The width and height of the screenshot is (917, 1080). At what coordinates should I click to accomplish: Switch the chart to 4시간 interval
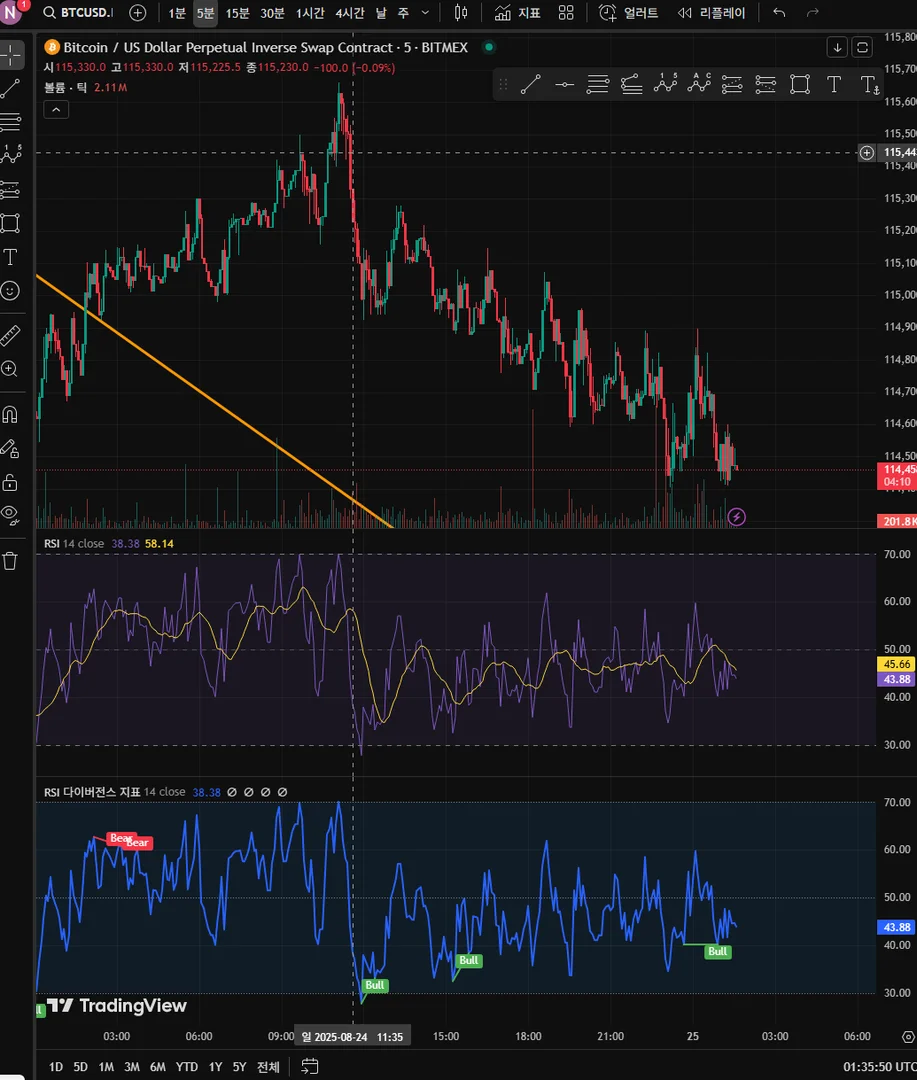(350, 13)
